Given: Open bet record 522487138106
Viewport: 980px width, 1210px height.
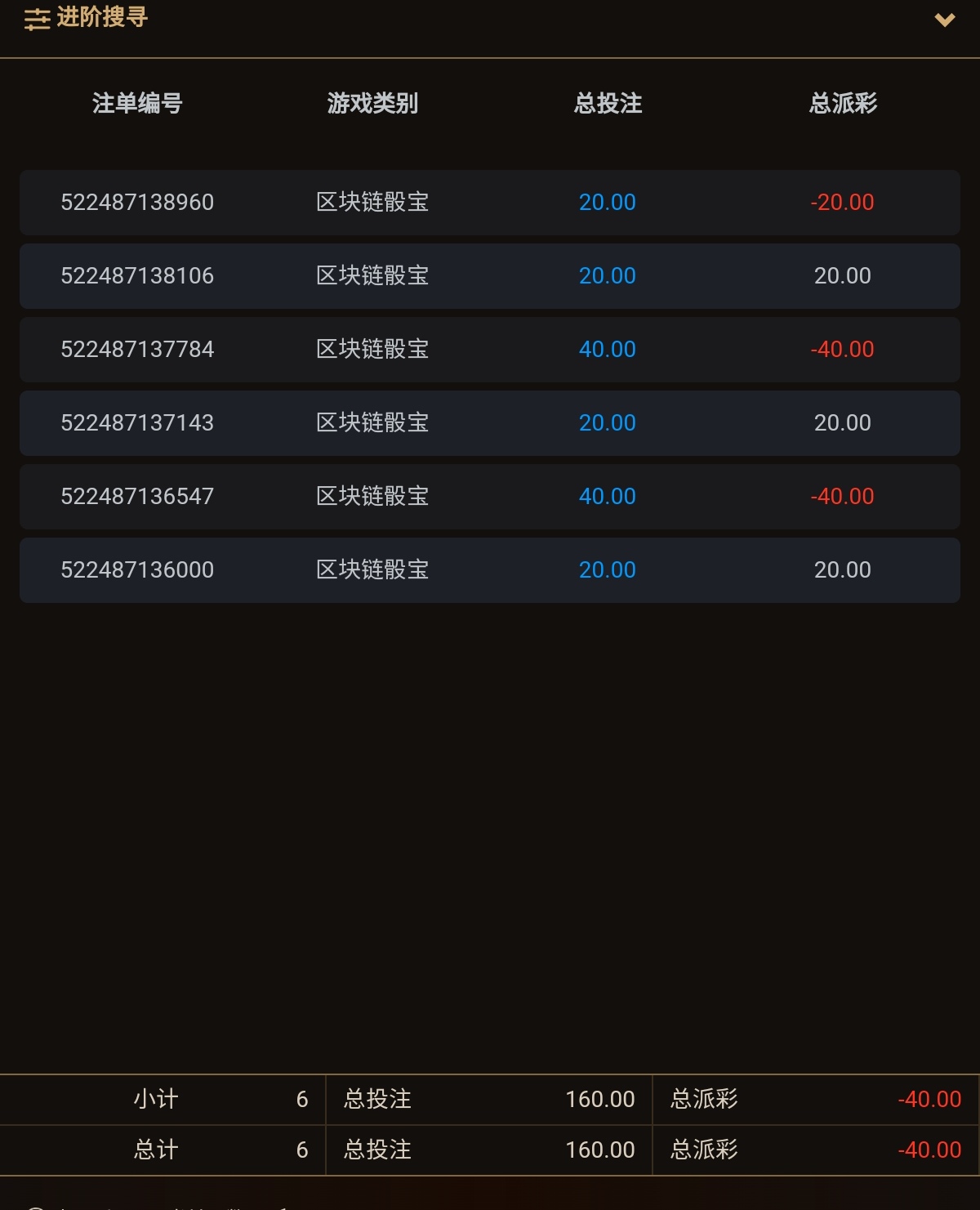Looking at the screenshot, I should point(137,276).
